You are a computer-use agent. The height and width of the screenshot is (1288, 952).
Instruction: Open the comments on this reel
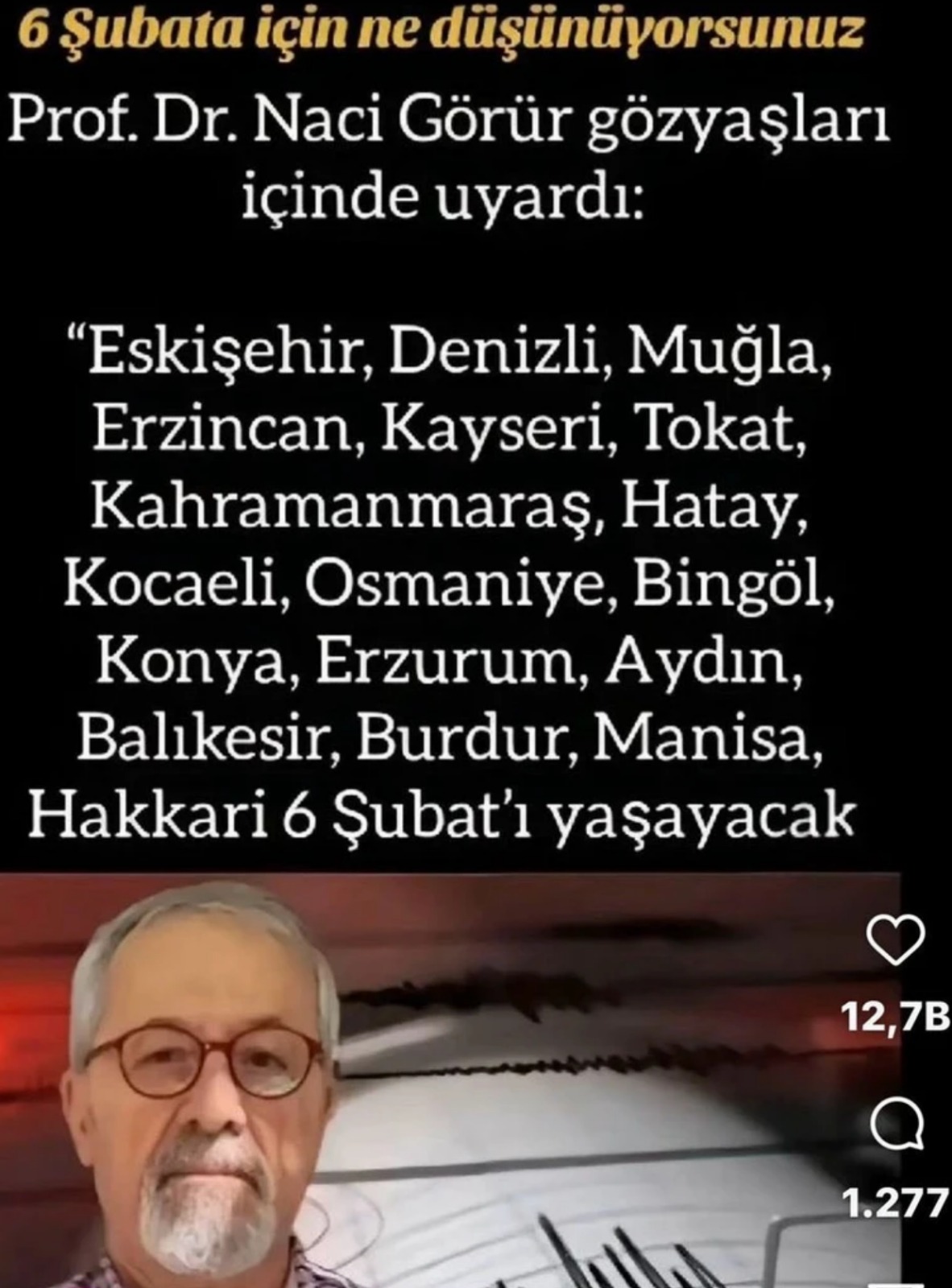pos(896,1126)
